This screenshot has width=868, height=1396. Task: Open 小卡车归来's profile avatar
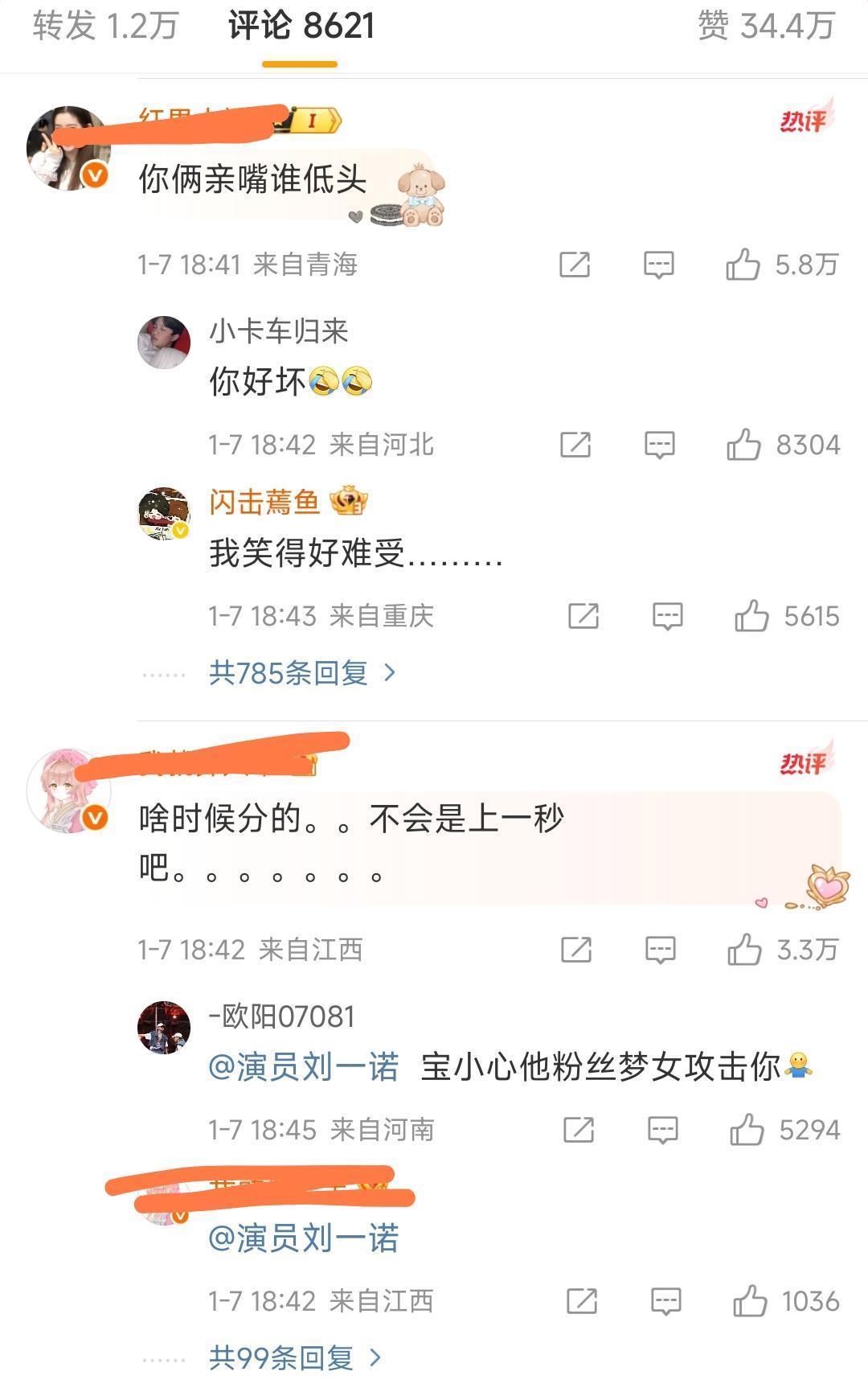tap(165, 342)
